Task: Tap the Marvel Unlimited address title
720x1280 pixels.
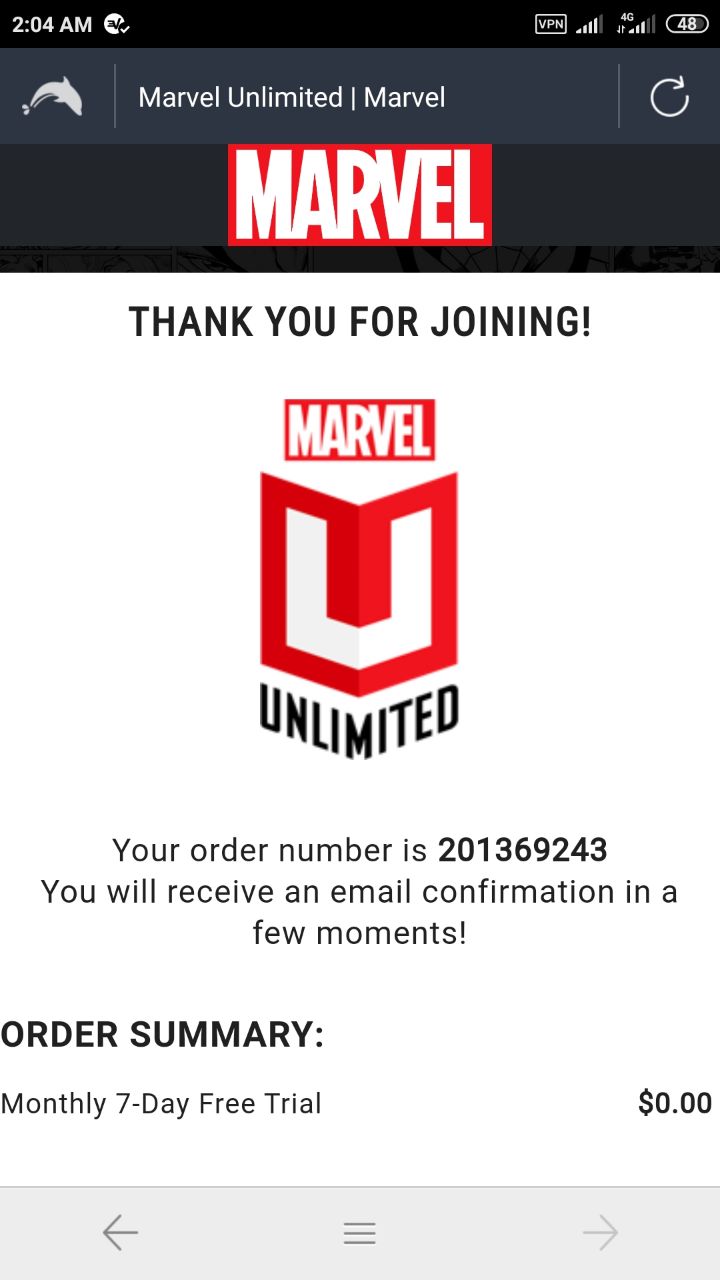Action: pos(292,97)
